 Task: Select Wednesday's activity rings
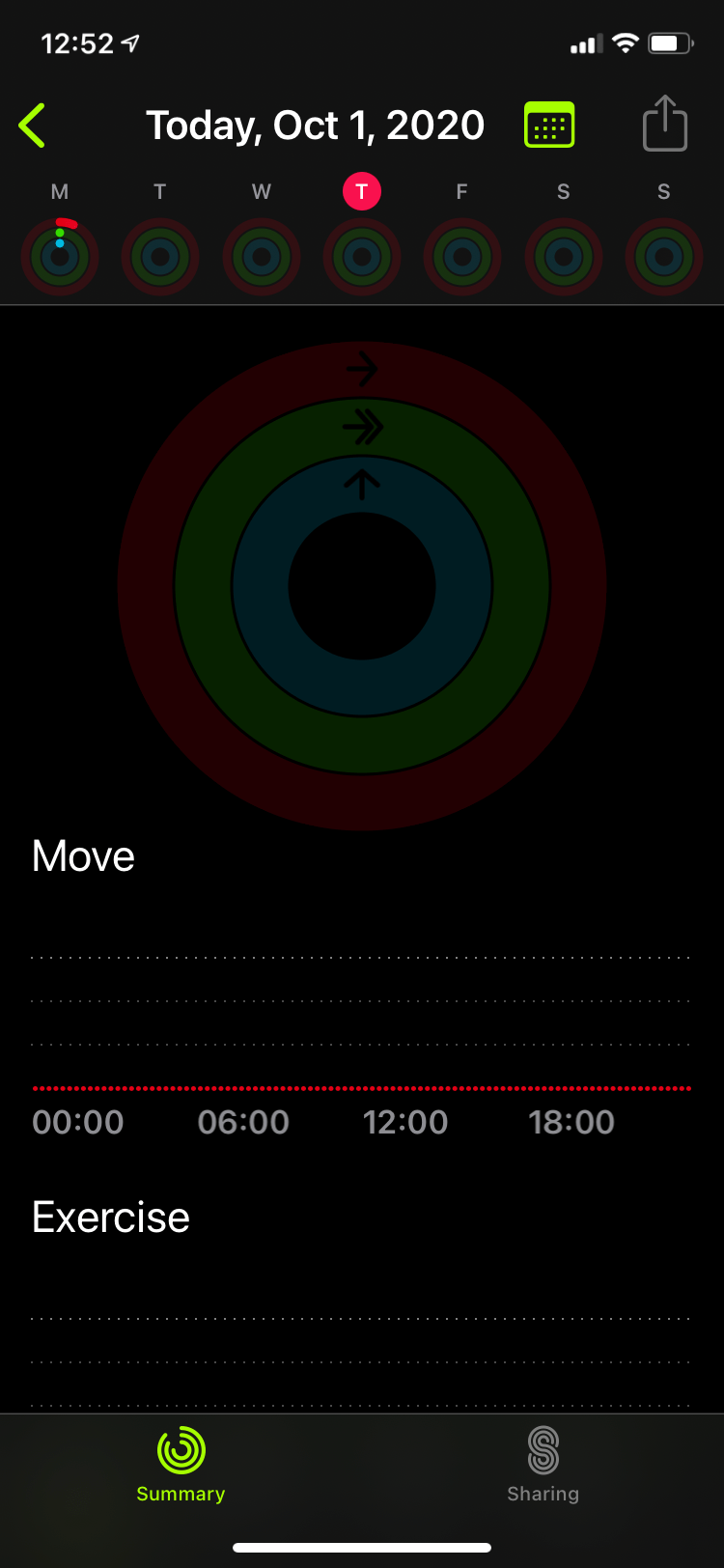pos(261,256)
